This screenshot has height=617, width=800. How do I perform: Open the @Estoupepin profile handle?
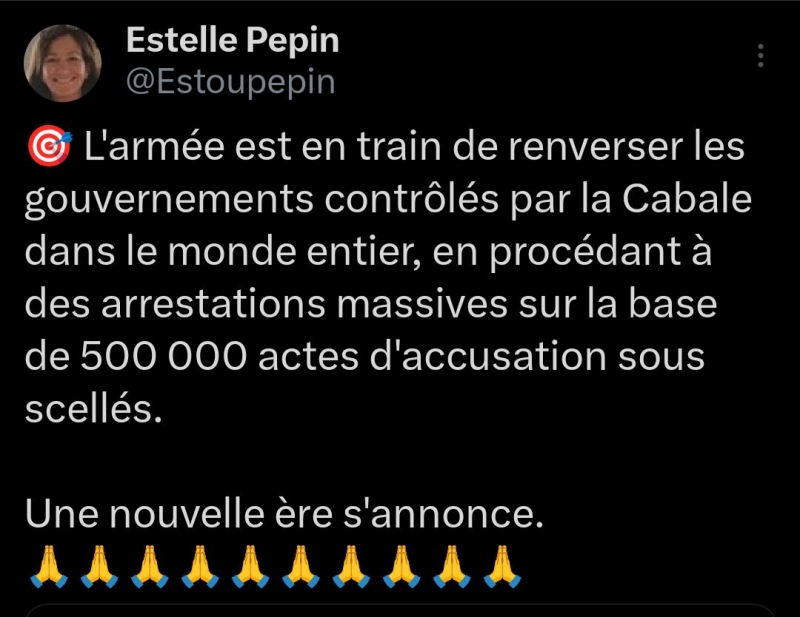pos(230,83)
